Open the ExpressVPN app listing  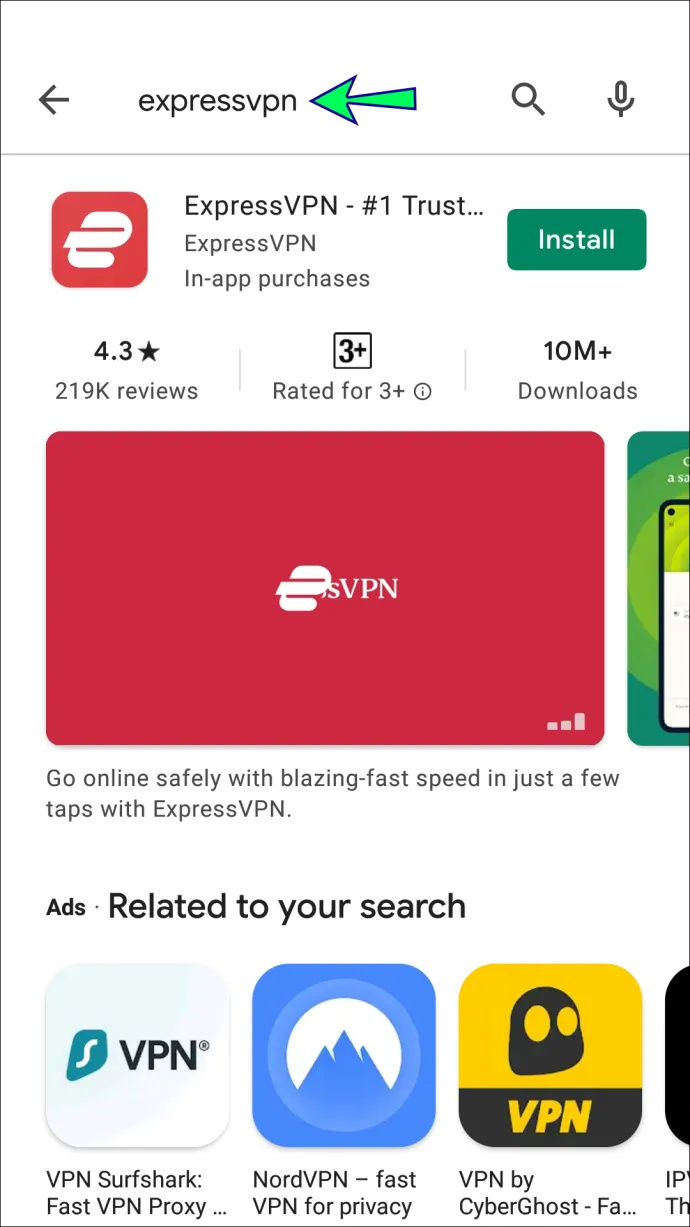pyautogui.click(x=333, y=208)
